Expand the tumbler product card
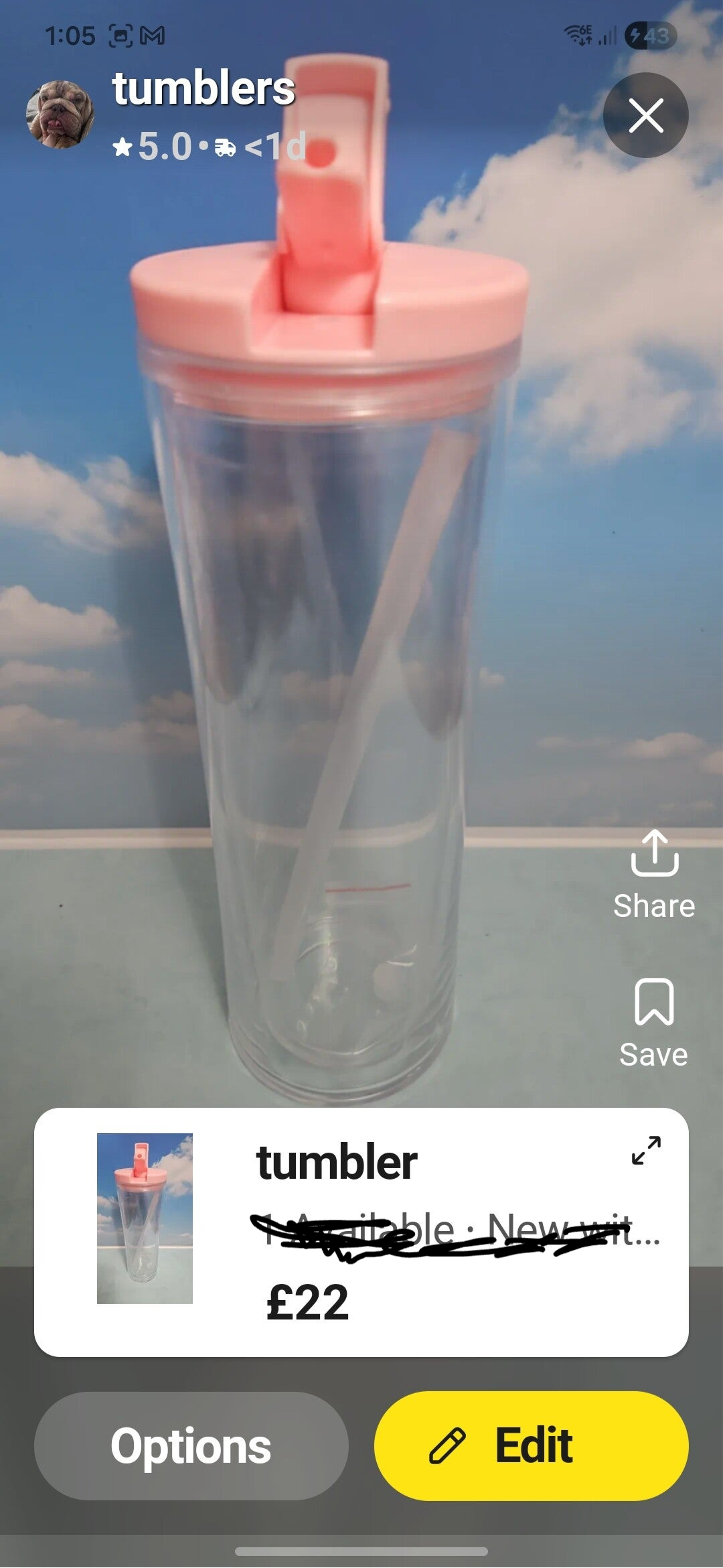The width and height of the screenshot is (723, 1568). pos(646,1151)
